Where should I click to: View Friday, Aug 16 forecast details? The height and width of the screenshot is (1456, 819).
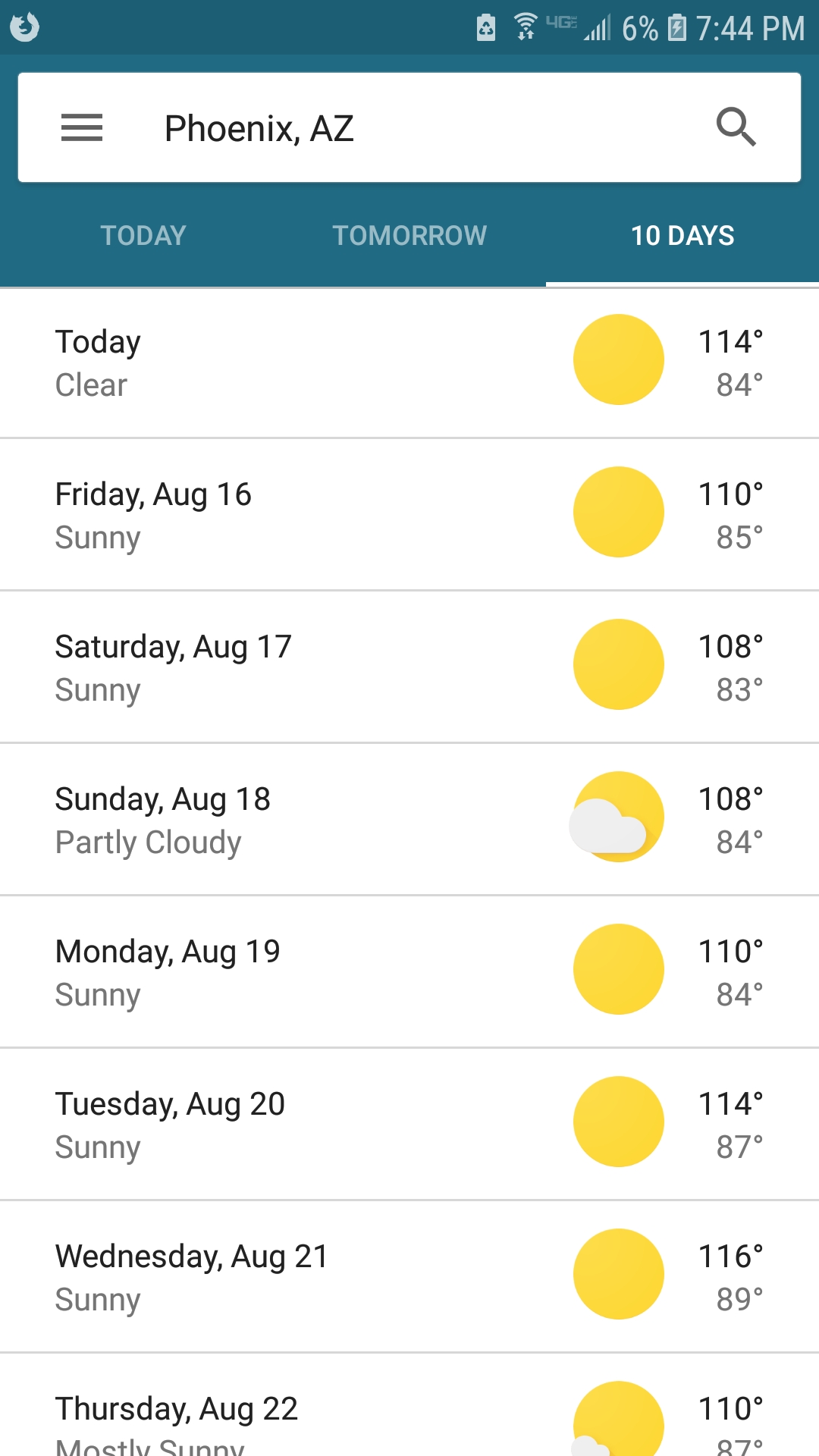point(409,515)
